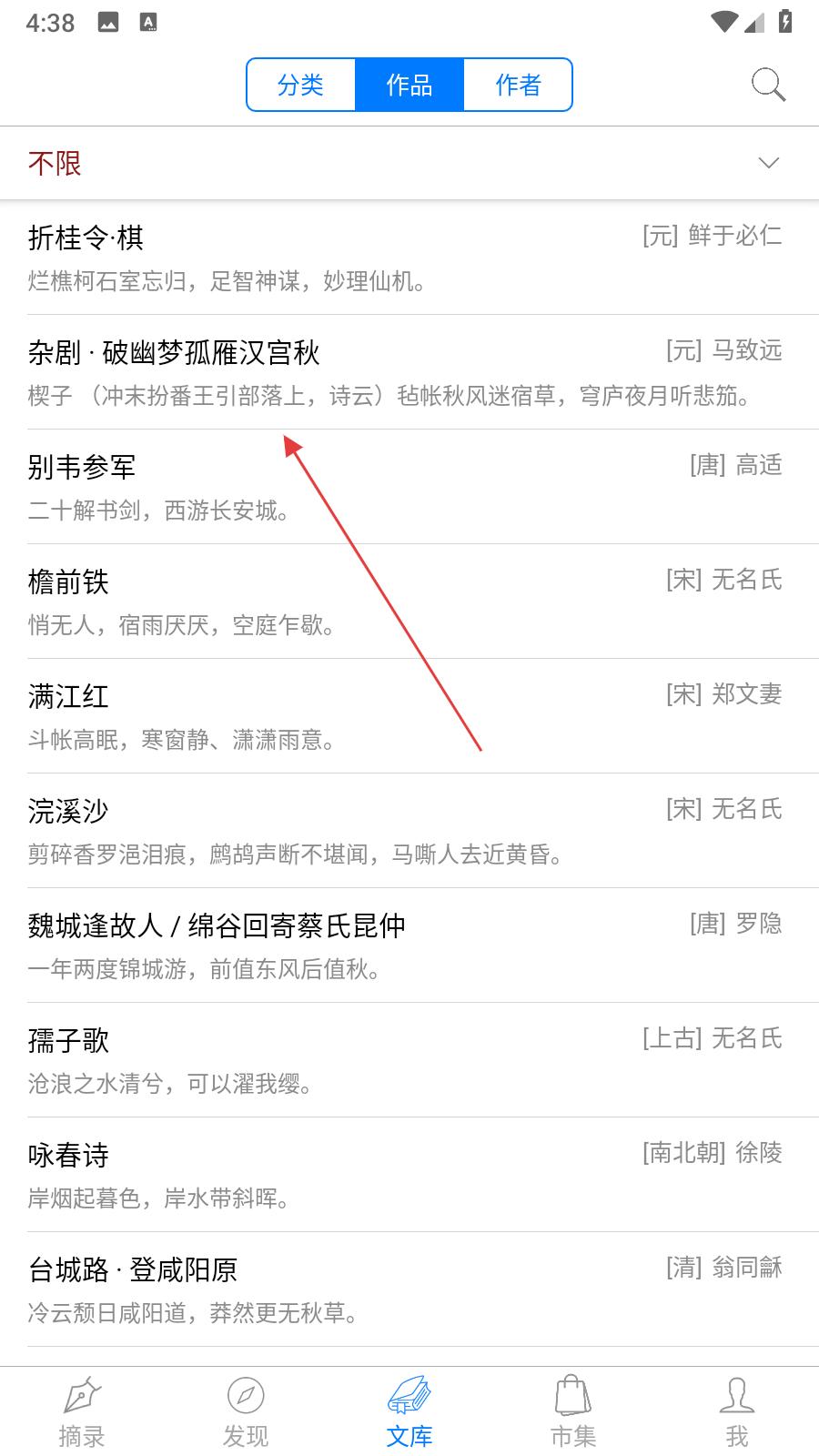The image size is (819, 1456).
Task: Open the 市集 tab
Action: click(573, 1411)
